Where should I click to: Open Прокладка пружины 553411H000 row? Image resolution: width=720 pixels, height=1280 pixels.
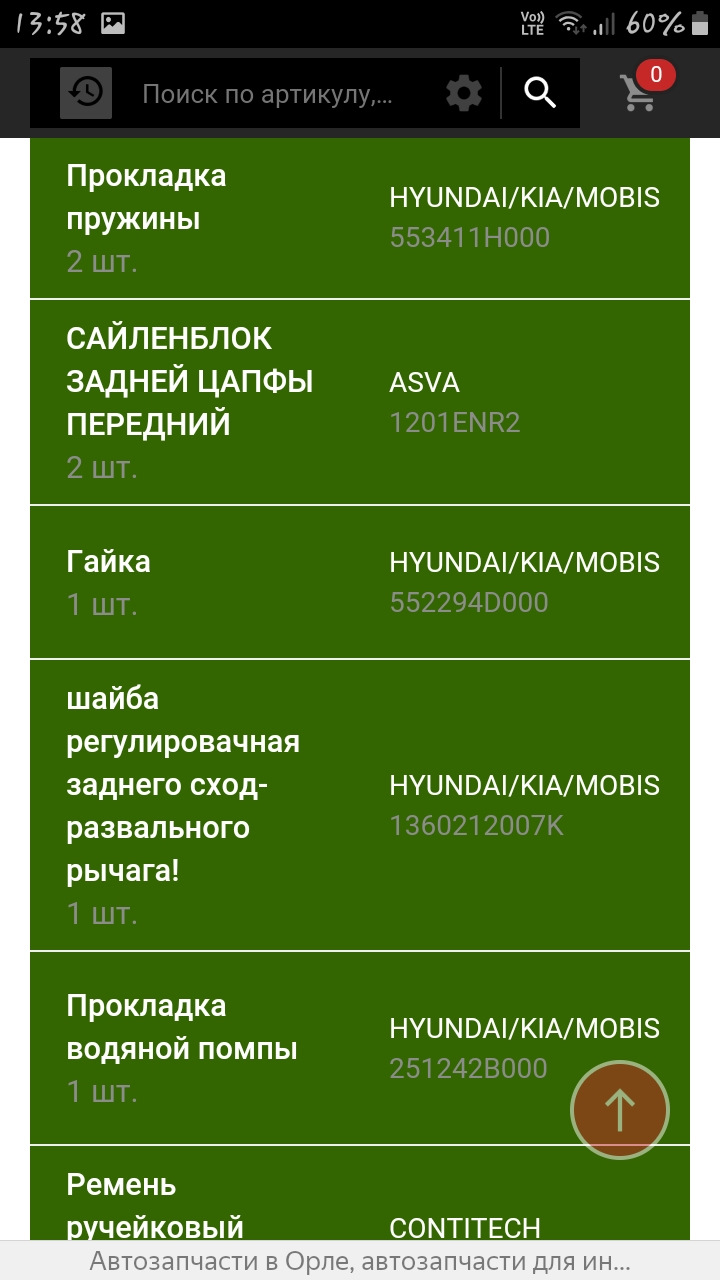tap(360, 218)
